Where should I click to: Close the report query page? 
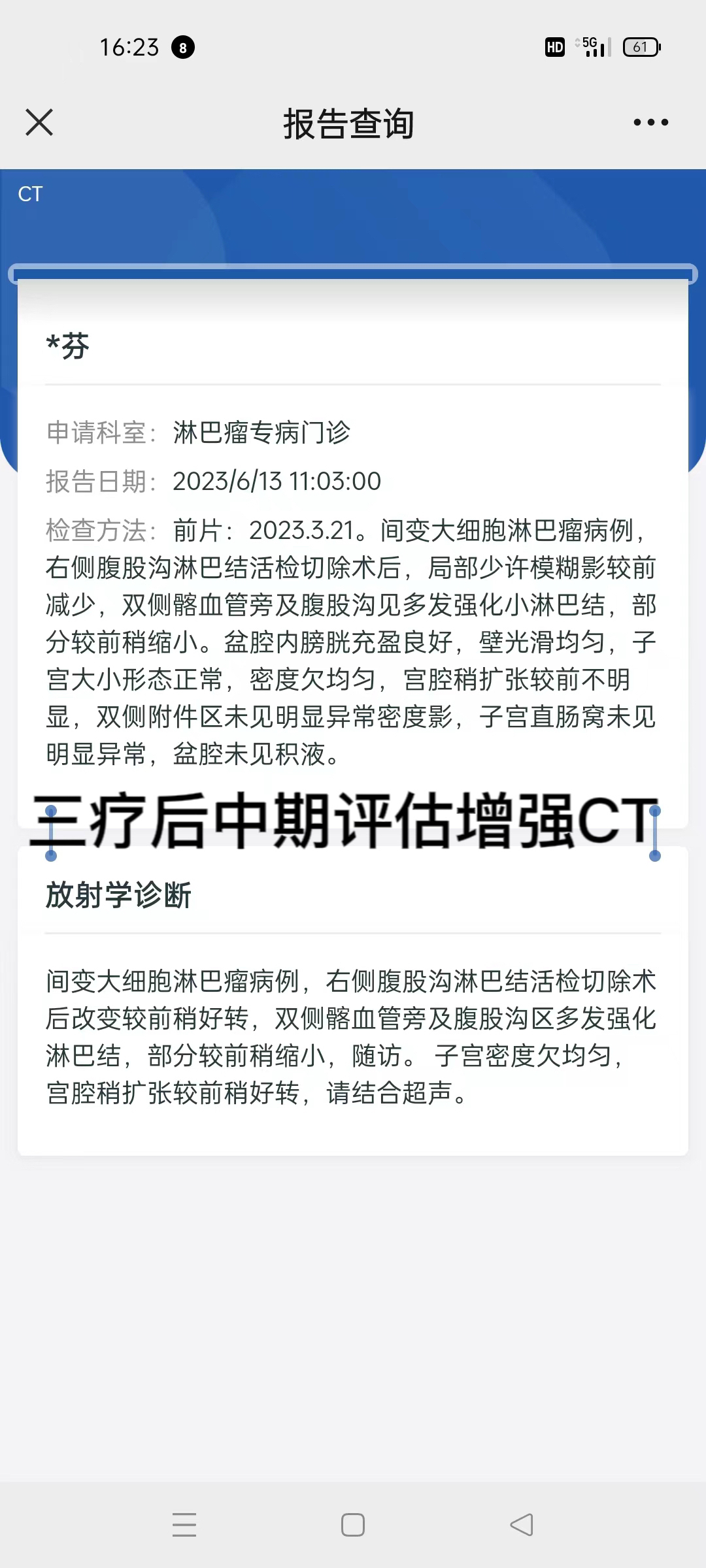pyautogui.click(x=39, y=122)
